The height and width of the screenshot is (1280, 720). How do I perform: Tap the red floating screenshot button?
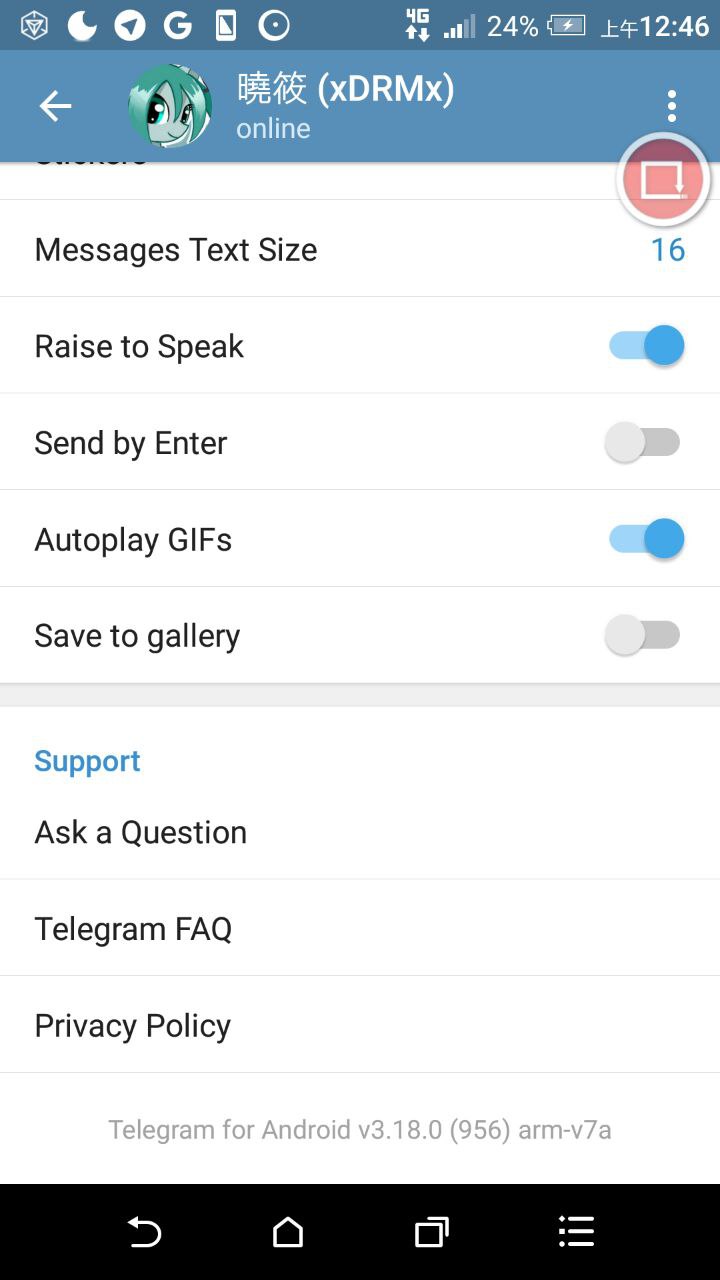click(662, 180)
